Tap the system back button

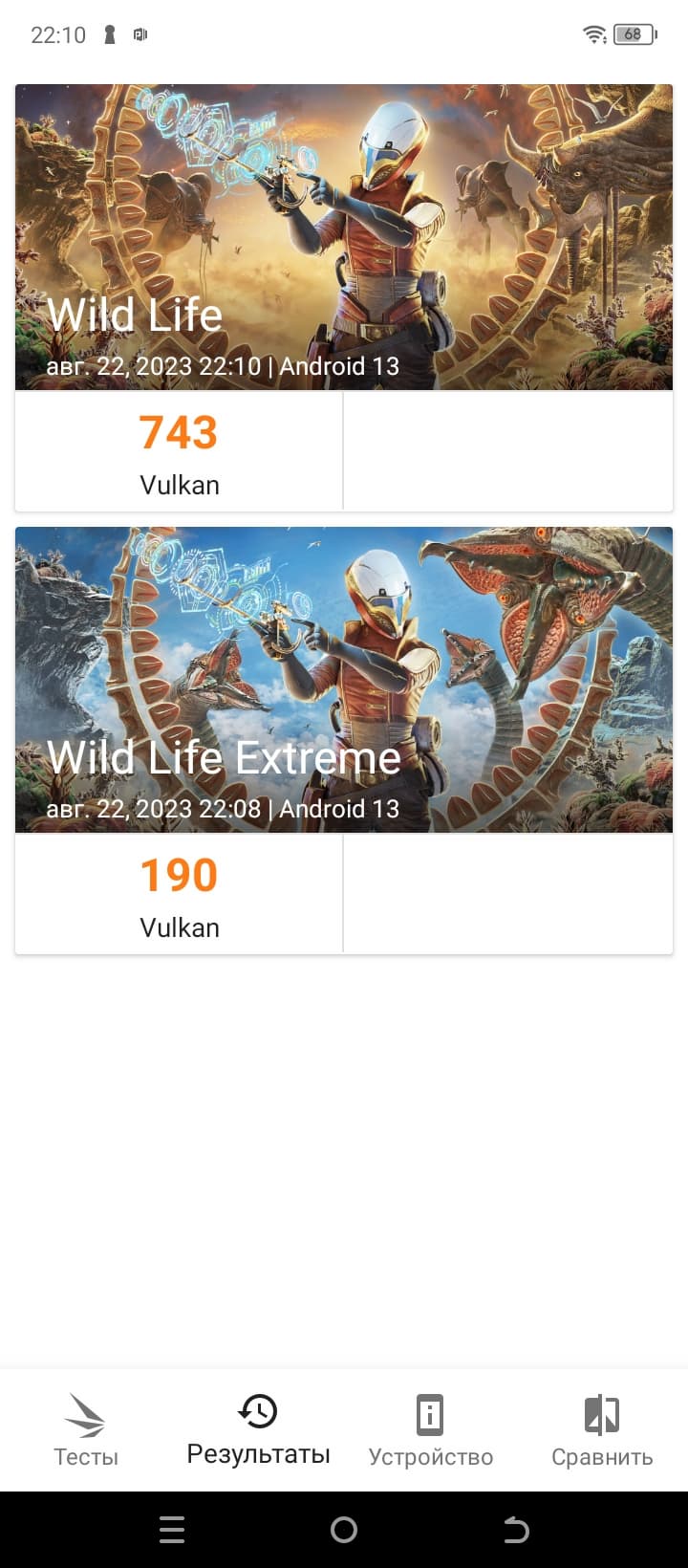(516, 1530)
